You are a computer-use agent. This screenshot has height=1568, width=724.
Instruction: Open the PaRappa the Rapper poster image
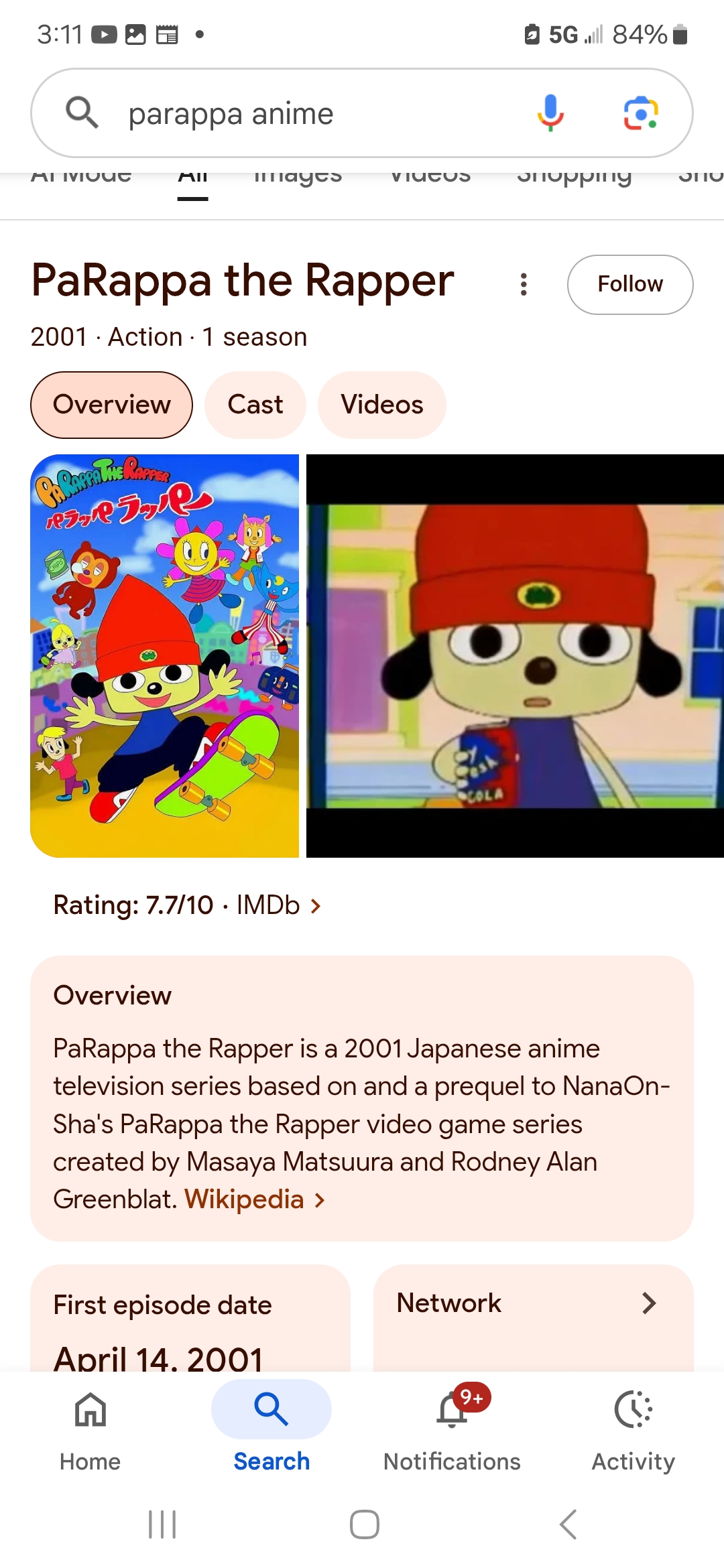[x=165, y=656]
